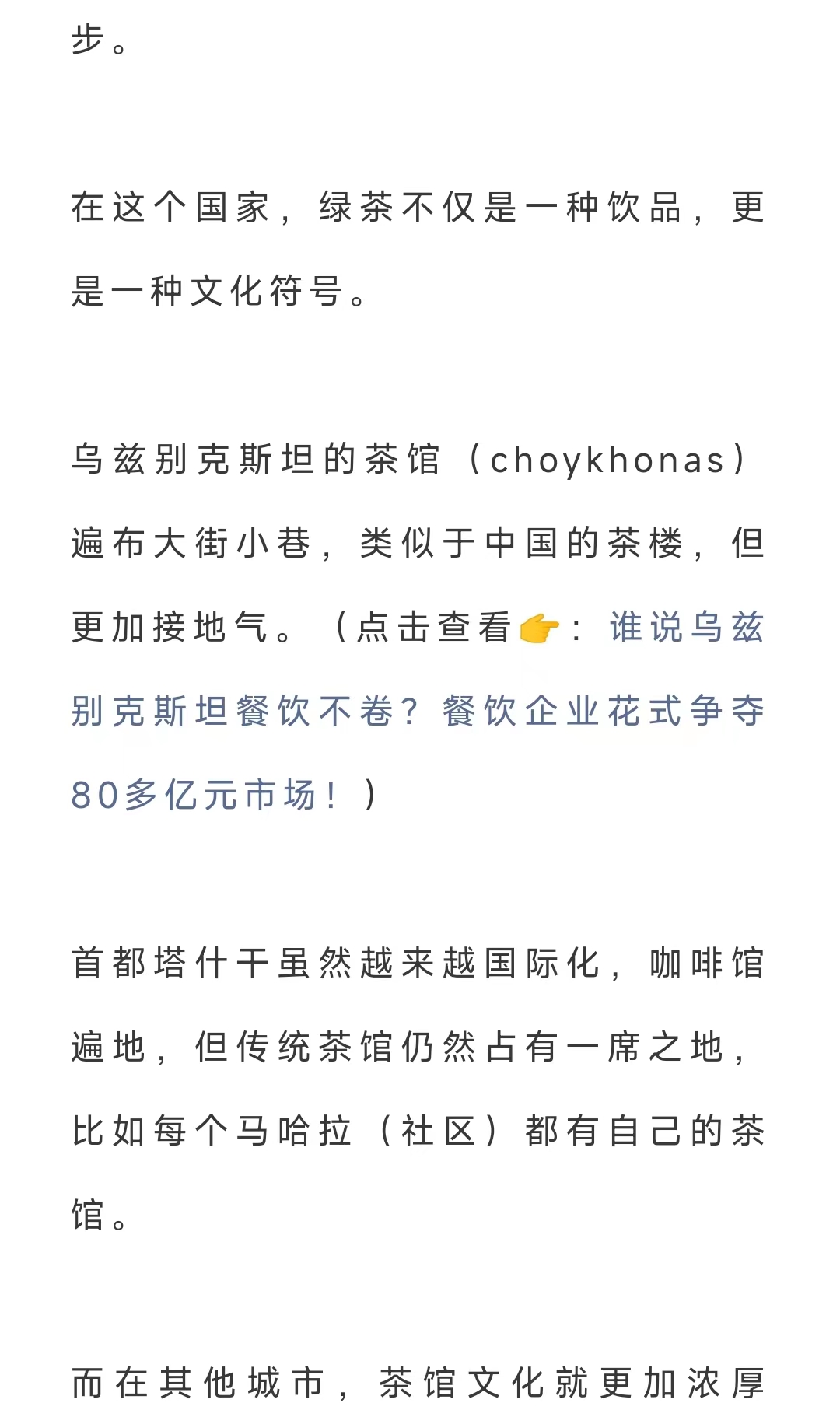
Task: Open the linked article about Uzbekistan's 80多亿元 catering market
Action: (418, 711)
